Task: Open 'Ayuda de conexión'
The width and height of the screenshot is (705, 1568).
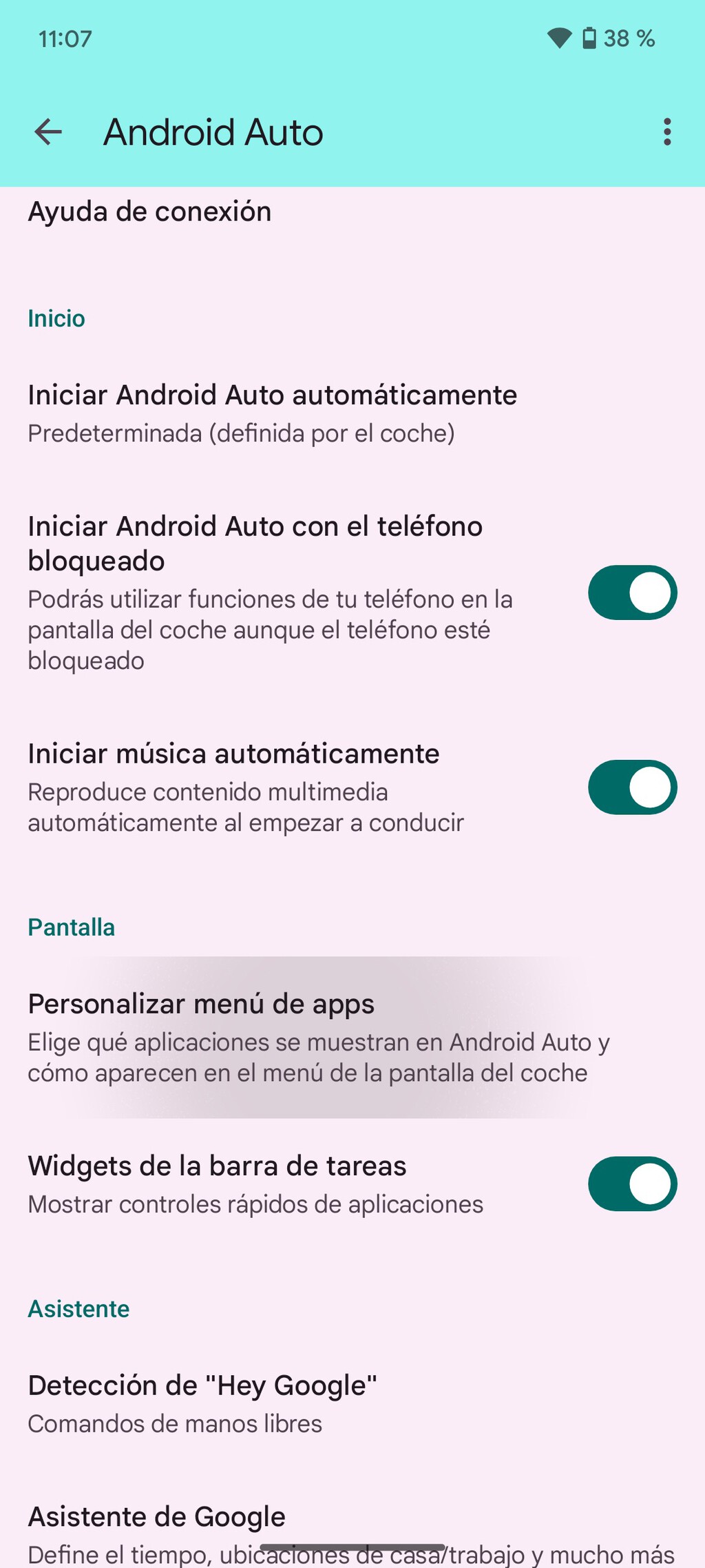Action: (x=149, y=212)
